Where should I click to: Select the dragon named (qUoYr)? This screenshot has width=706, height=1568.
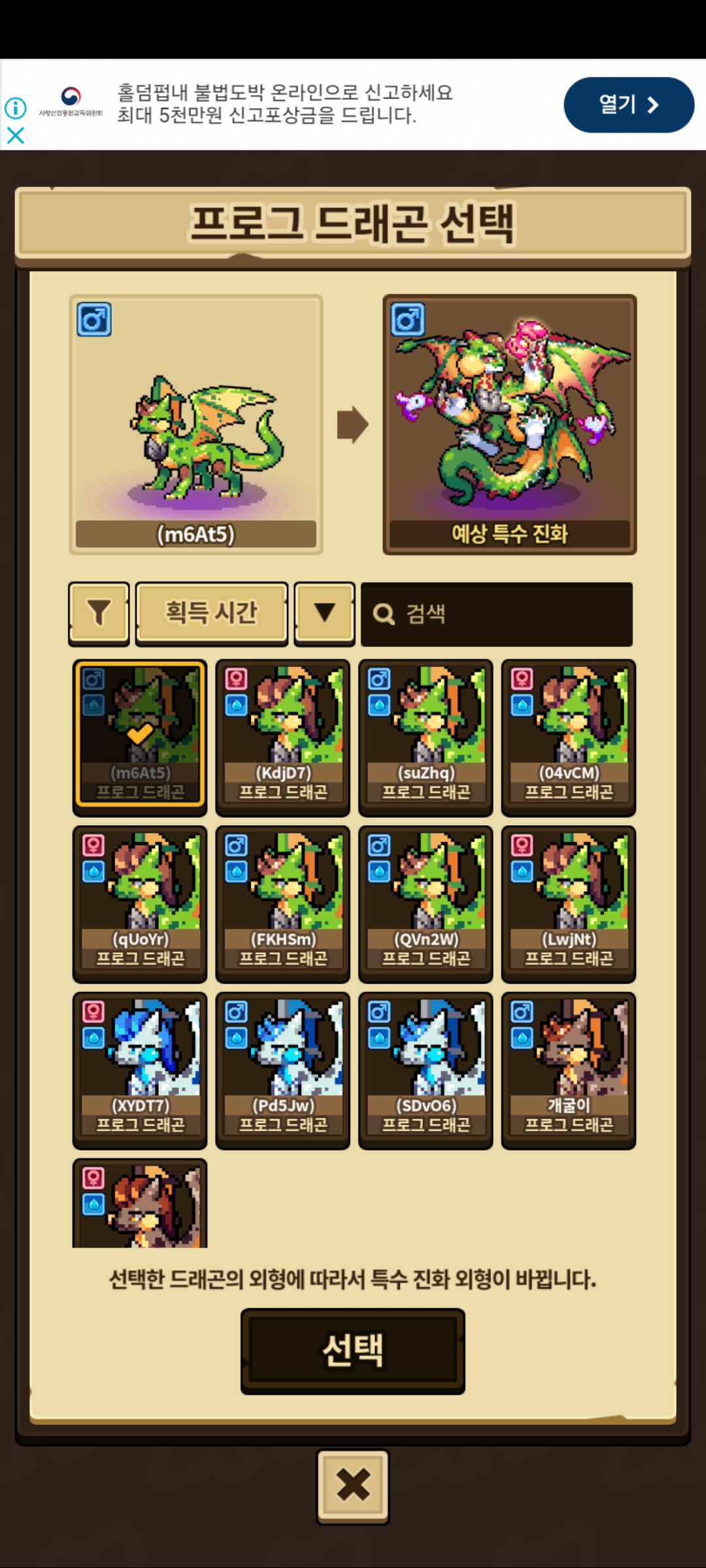point(140,904)
